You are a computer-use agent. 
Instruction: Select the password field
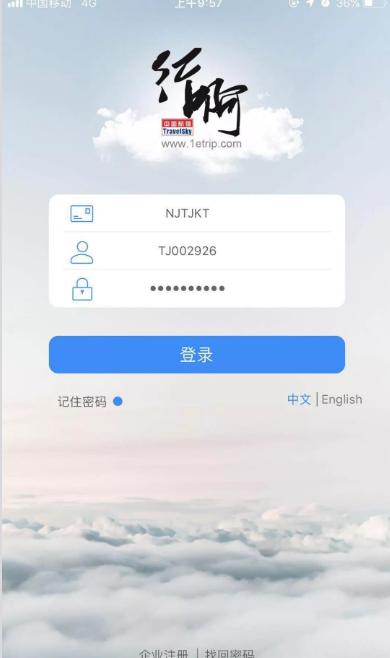click(x=197, y=288)
